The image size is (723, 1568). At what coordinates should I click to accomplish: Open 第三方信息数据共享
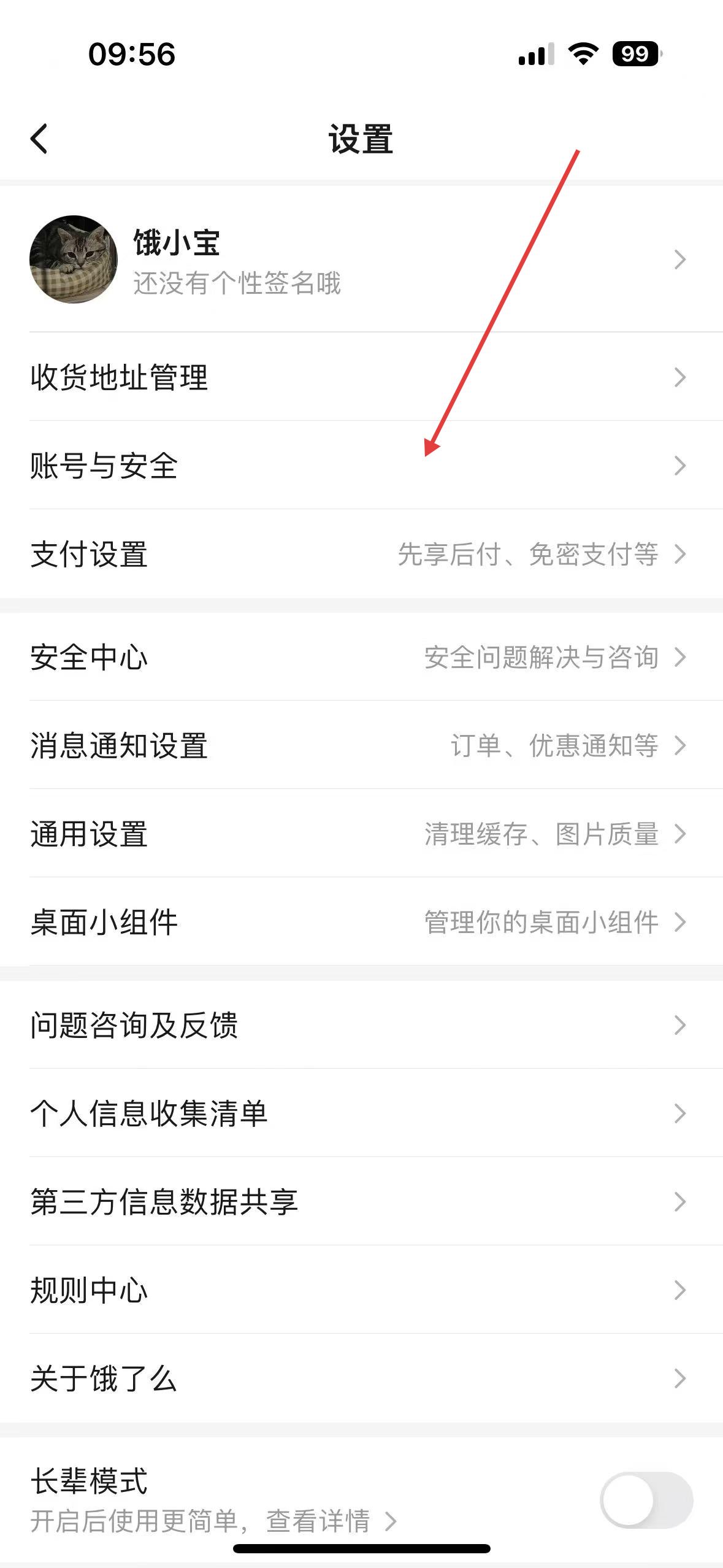361,1202
